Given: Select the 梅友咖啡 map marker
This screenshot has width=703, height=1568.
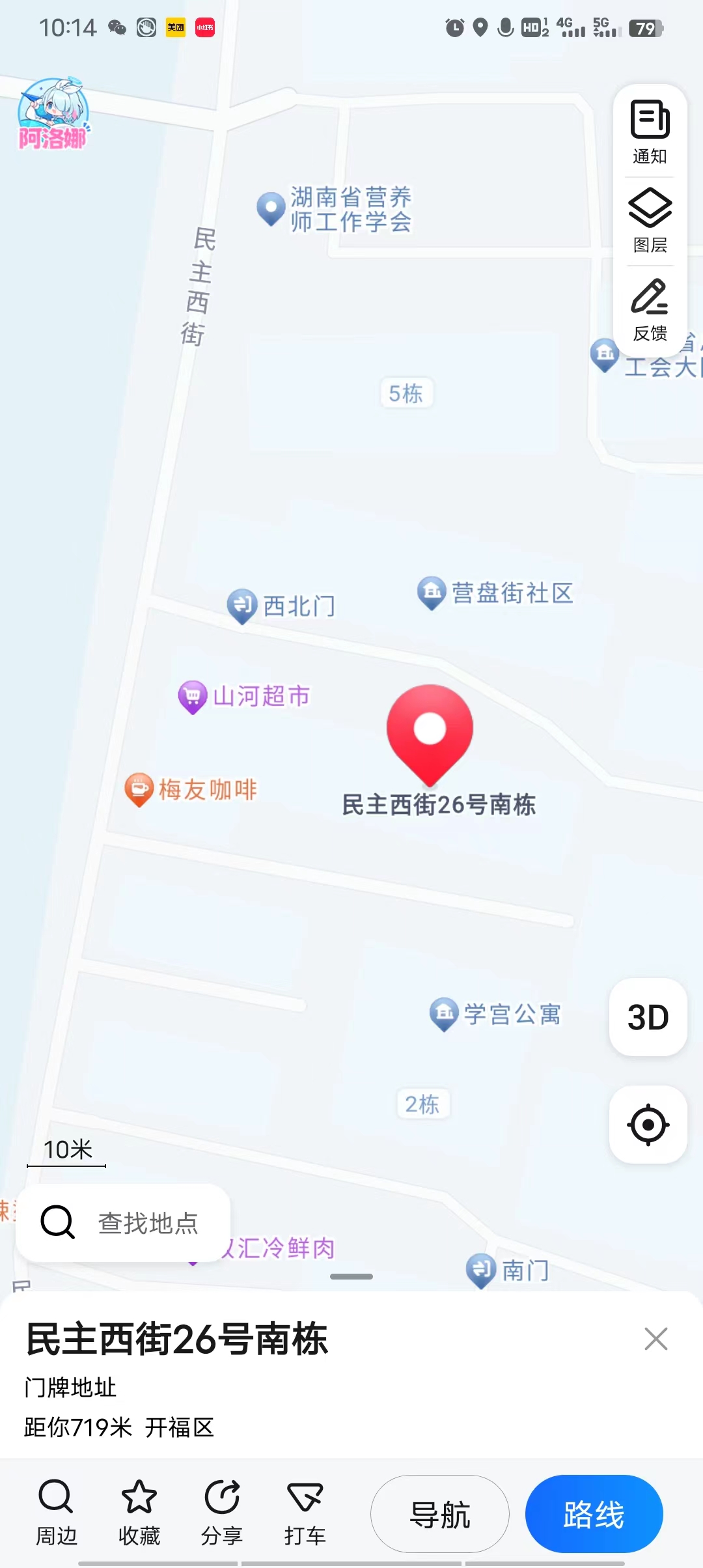Looking at the screenshot, I should click(192, 790).
